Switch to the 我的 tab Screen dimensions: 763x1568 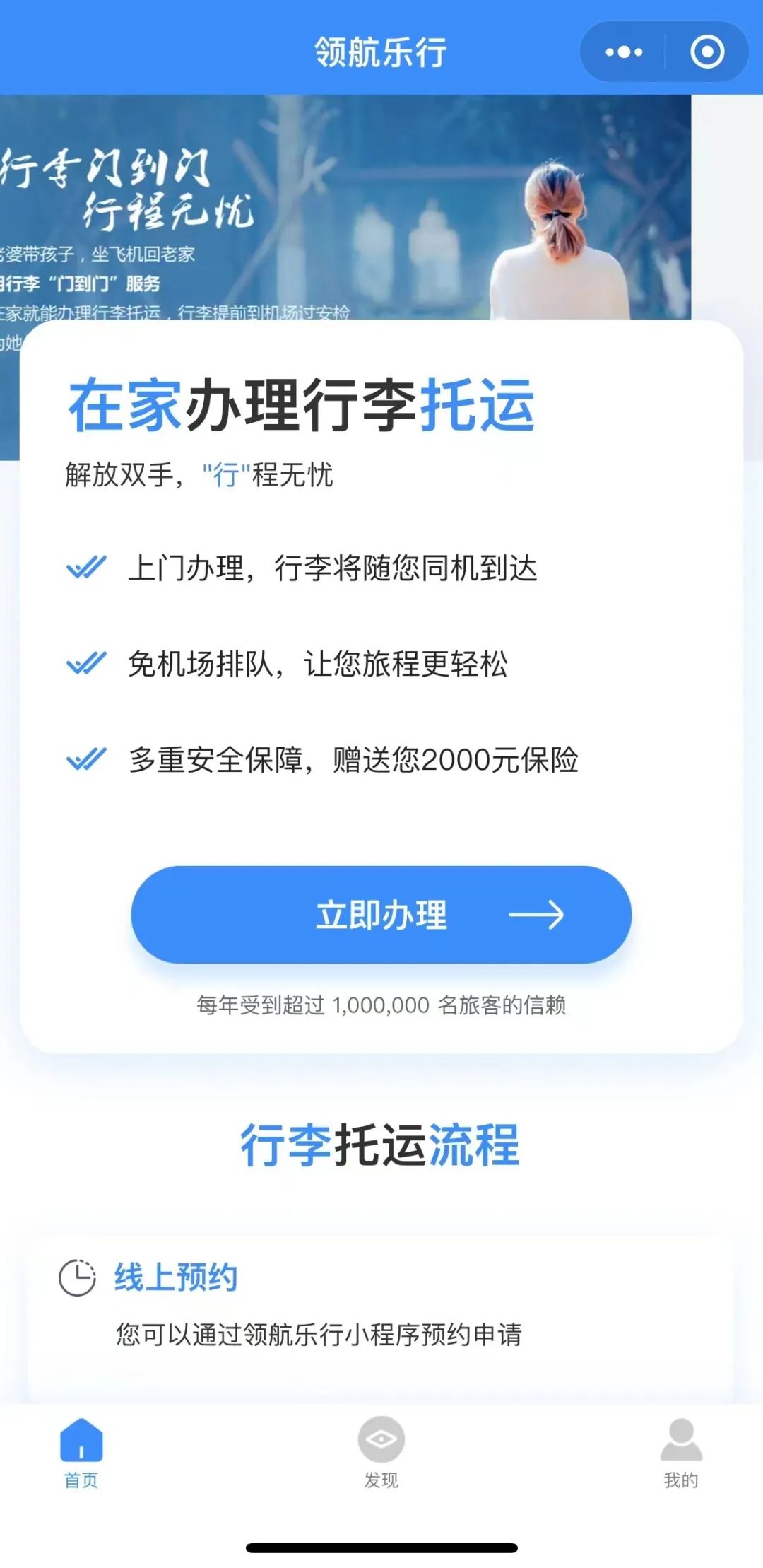(680, 1456)
